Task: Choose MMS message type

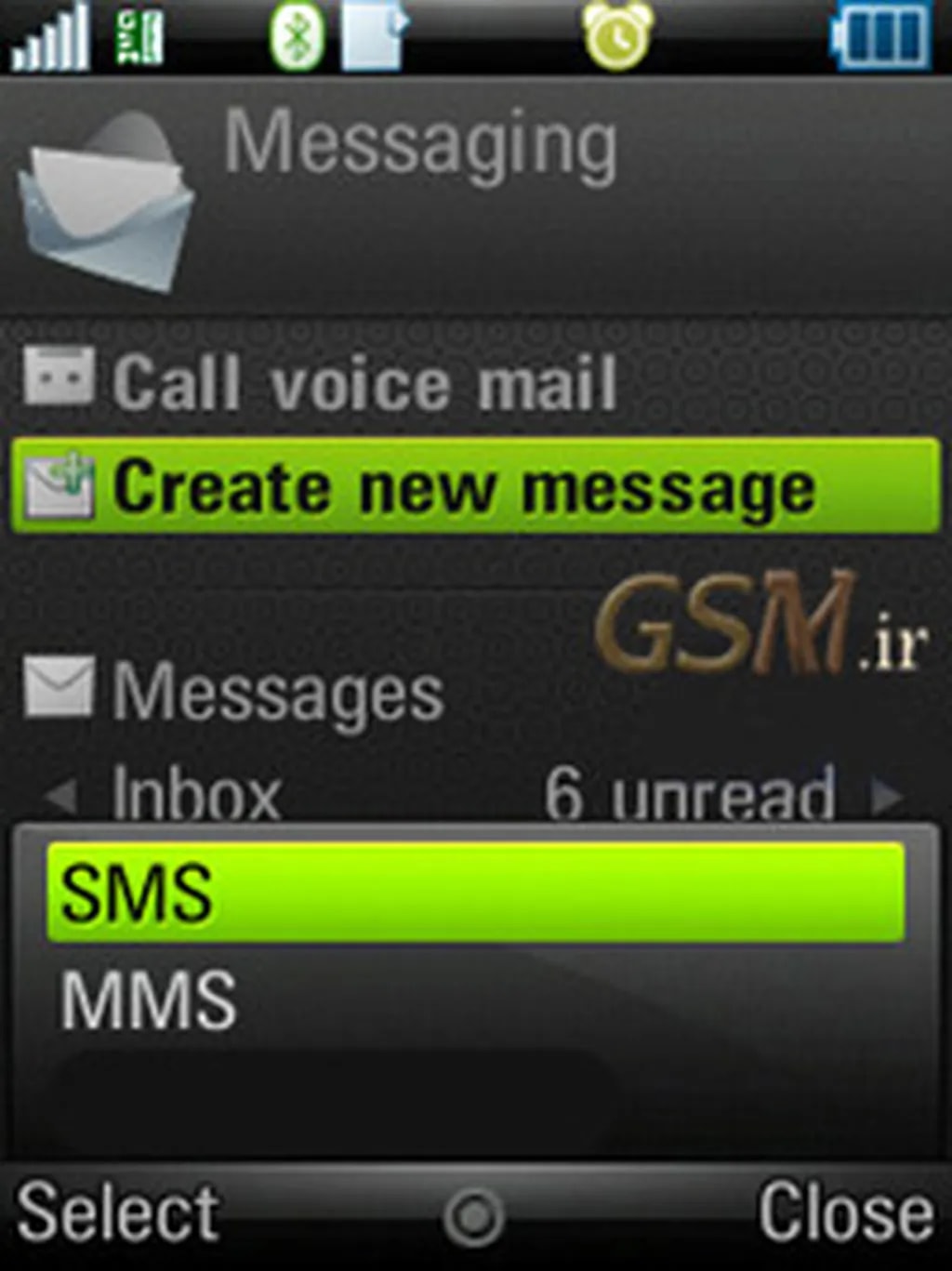Action: click(x=149, y=1000)
